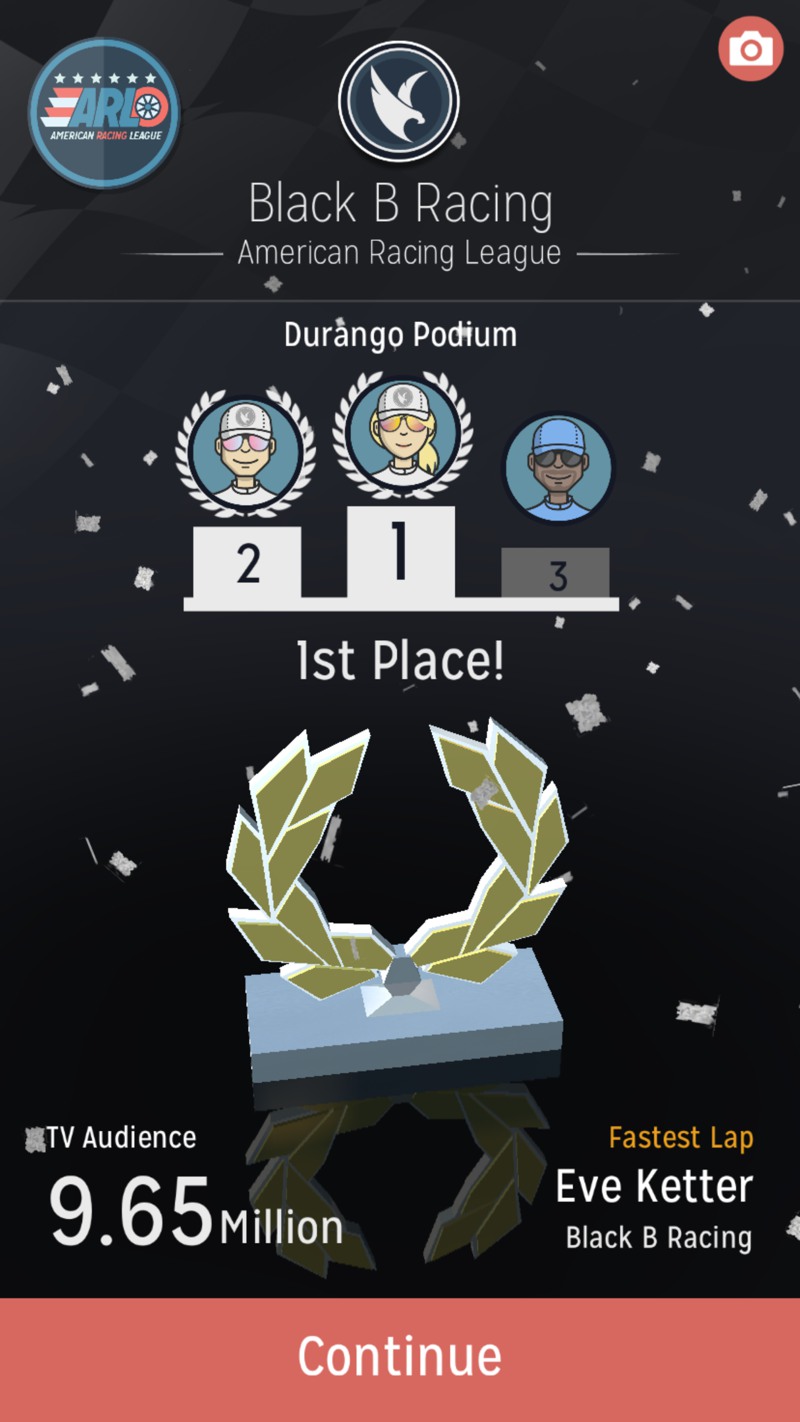Screen dimensions: 800x1422
Task: Tap the camera screenshot icon
Action: pos(750,48)
